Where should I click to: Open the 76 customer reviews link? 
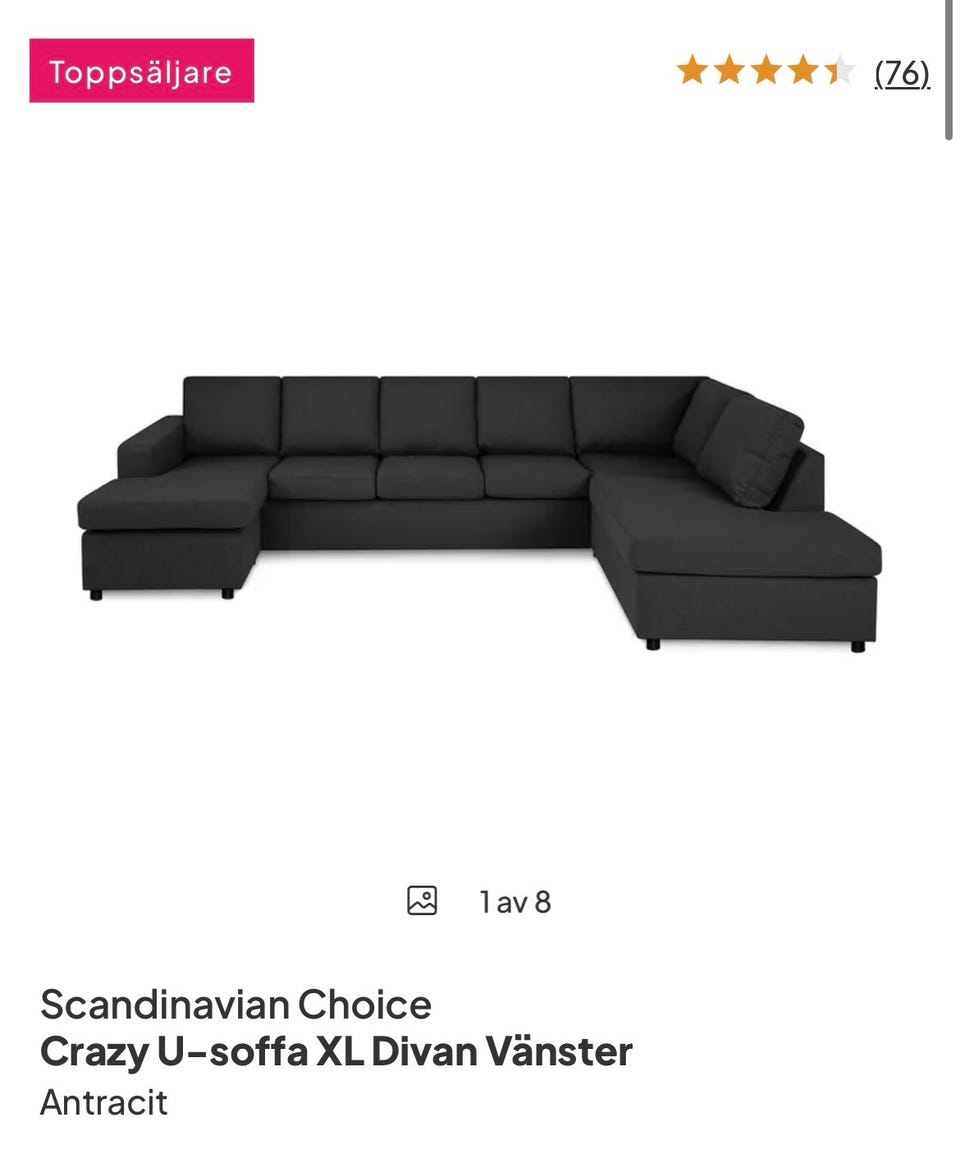coord(901,72)
